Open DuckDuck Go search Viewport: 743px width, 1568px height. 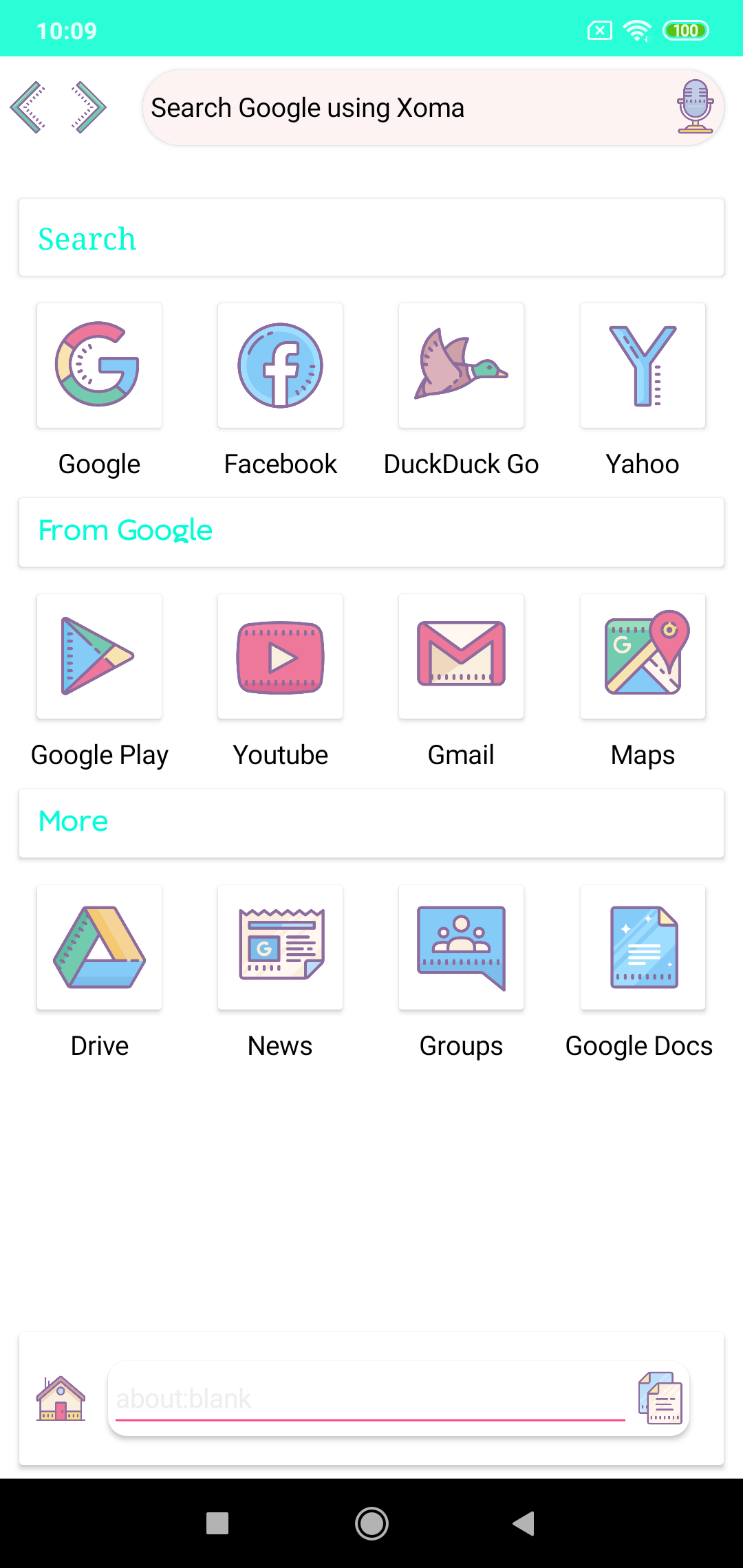pos(462,366)
